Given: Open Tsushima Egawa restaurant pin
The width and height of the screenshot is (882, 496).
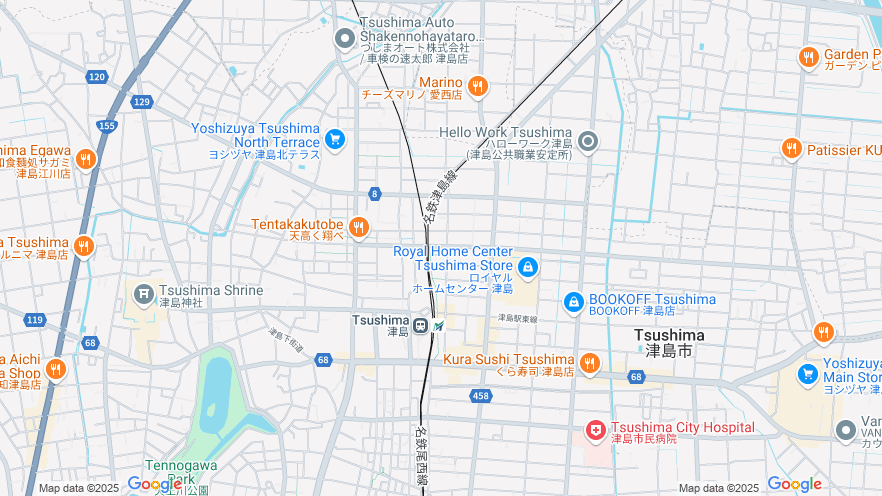Looking at the screenshot, I should [x=86, y=159].
